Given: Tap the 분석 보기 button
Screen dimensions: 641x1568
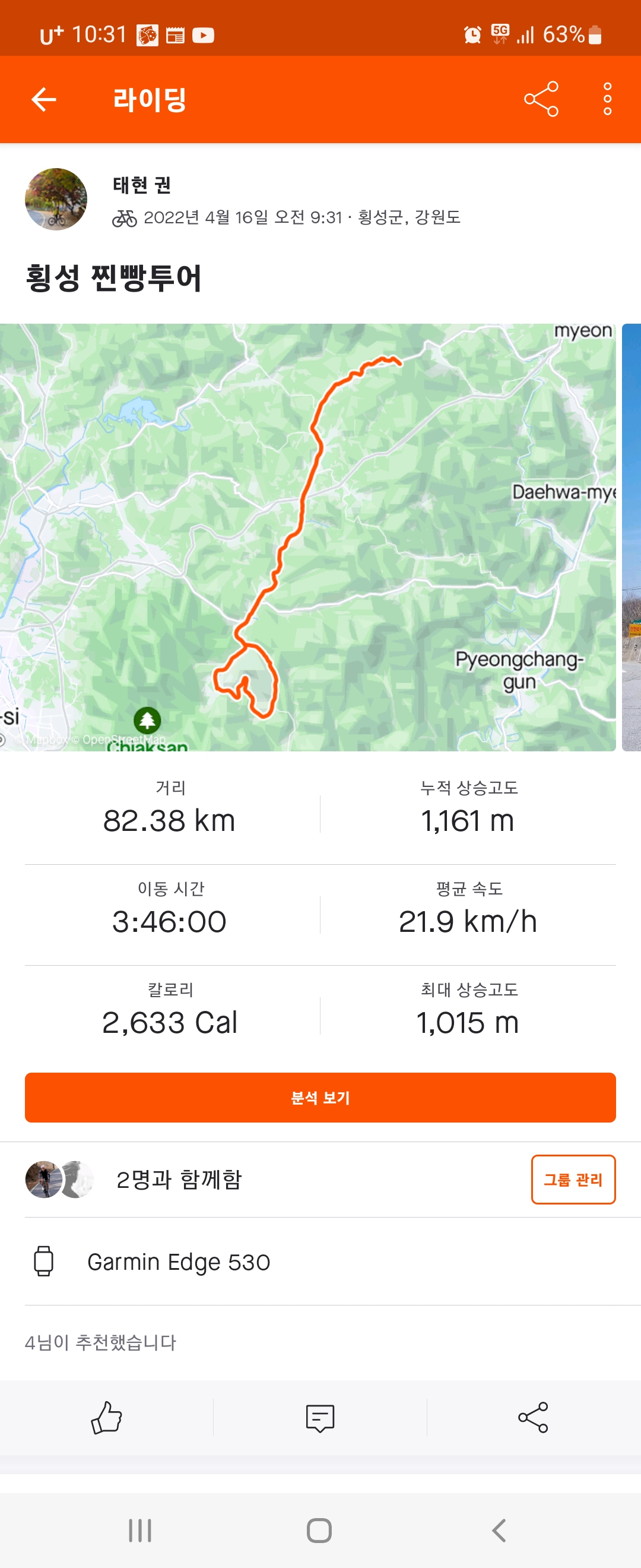Looking at the screenshot, I should pyautogui.click(x=320, y=1097).
